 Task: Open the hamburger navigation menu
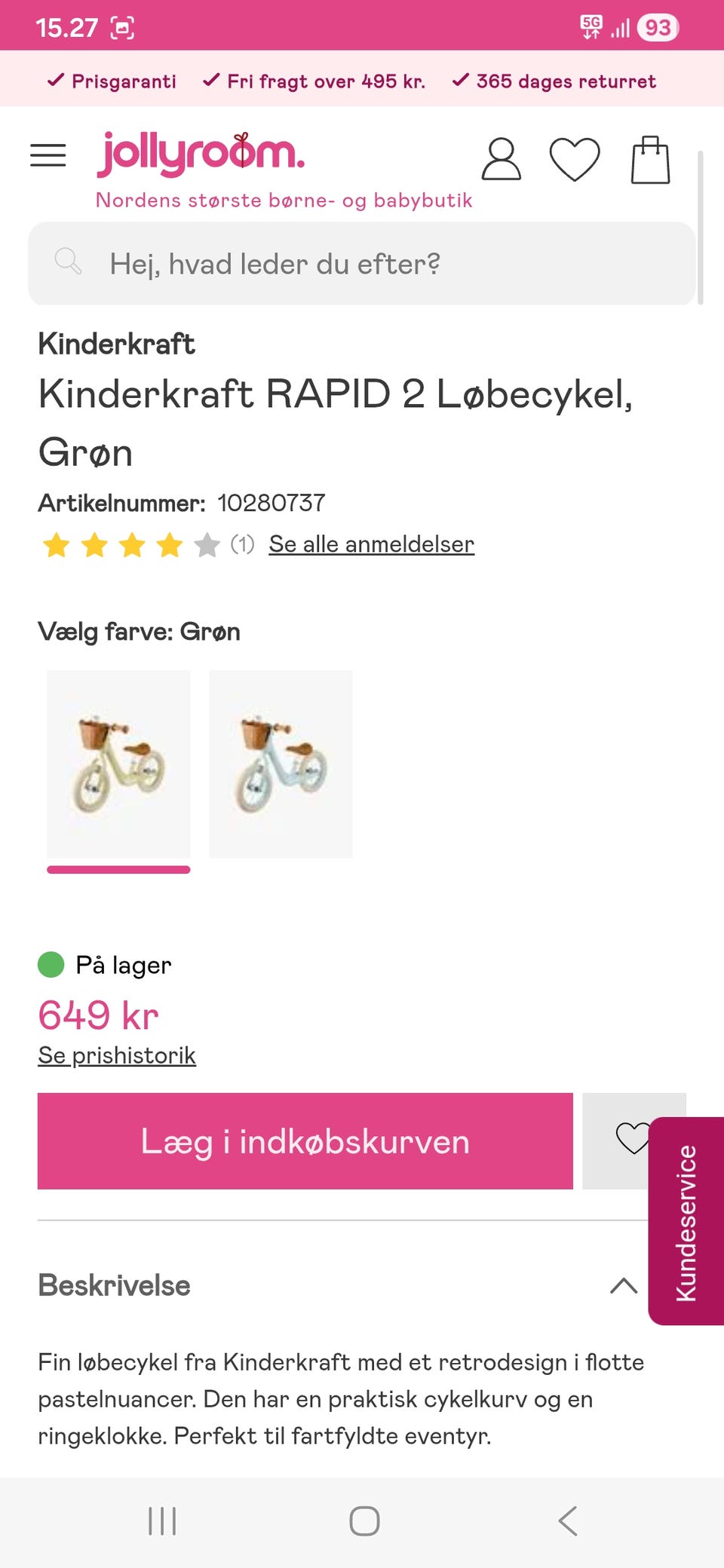coord(48,155)
